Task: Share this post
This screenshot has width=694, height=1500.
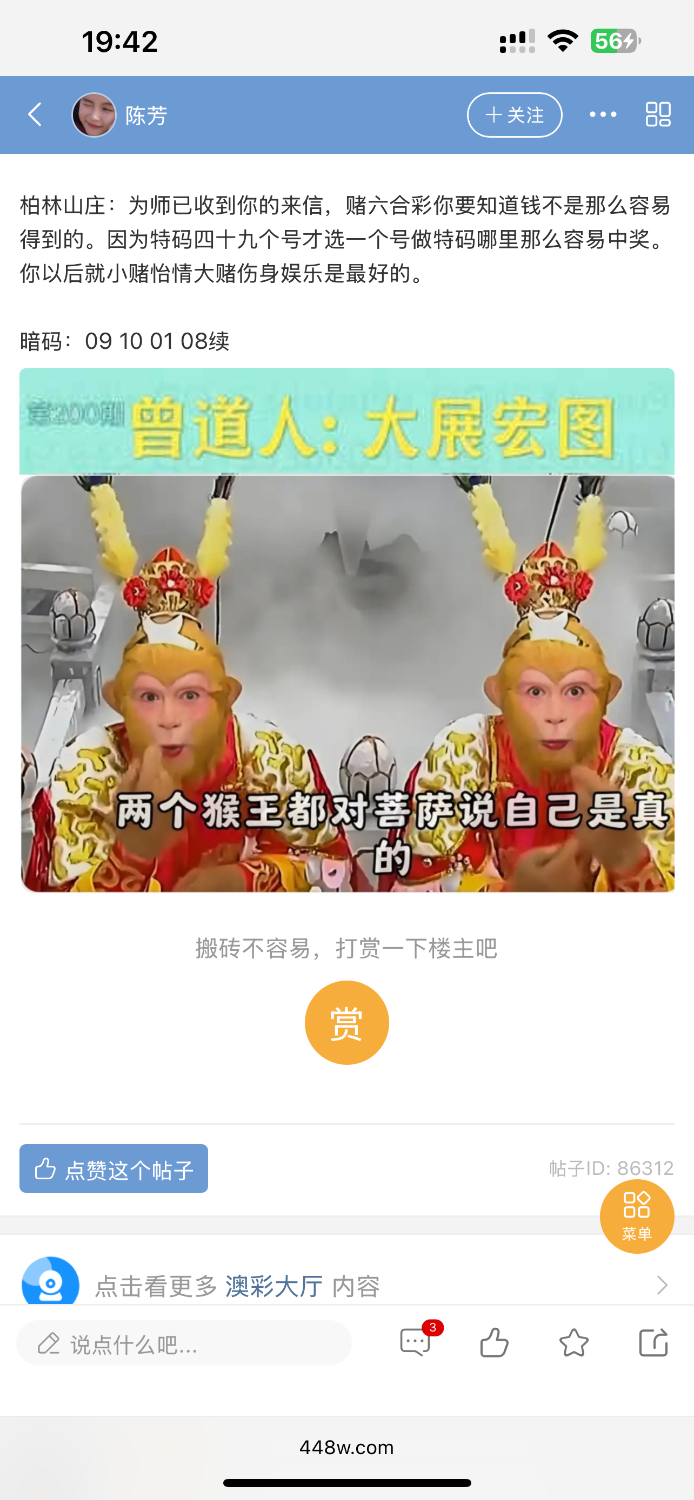Action: [x=653, y=1343]
